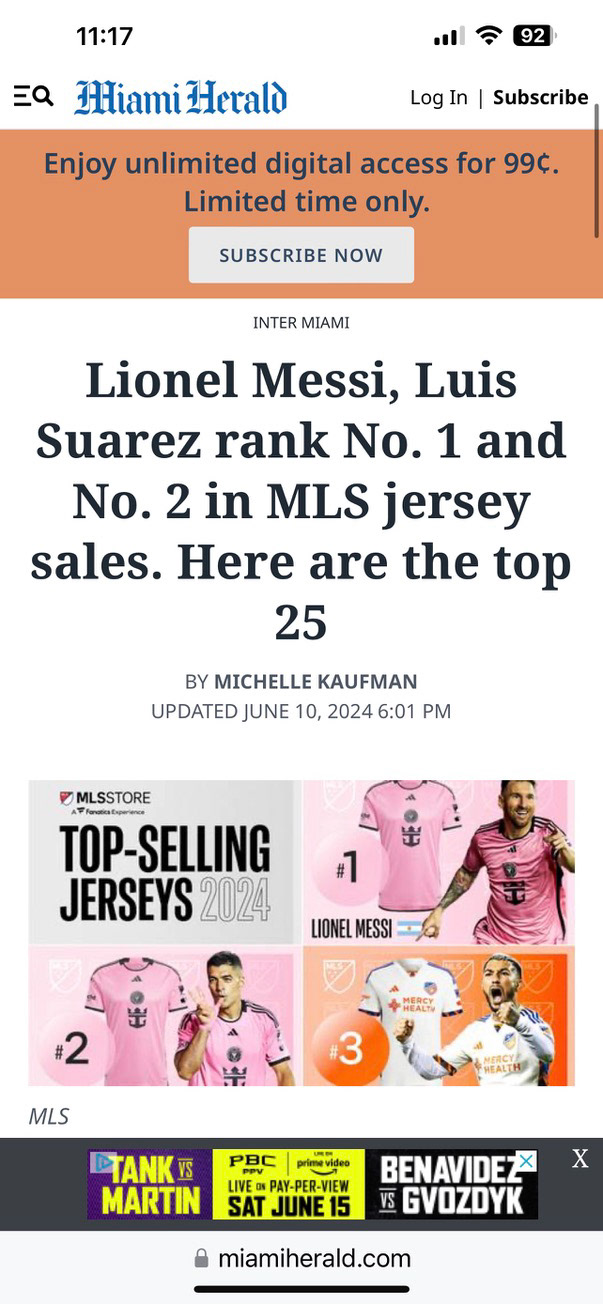Tap Subscribe in the header
Image resolution: width=603 pixels, height=1304 pixels.
coord(540,97)
